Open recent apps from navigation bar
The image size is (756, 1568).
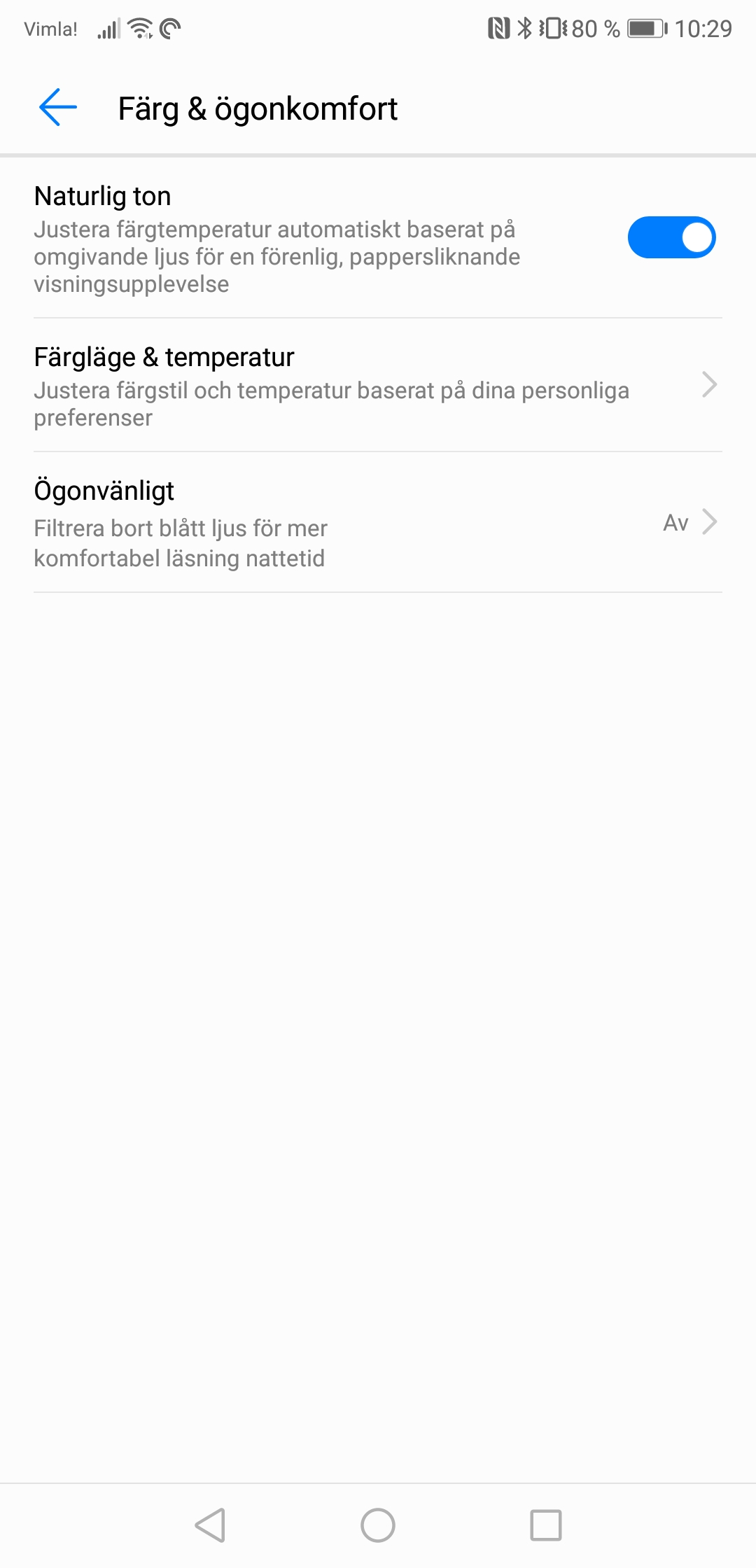pos(546,1525)
